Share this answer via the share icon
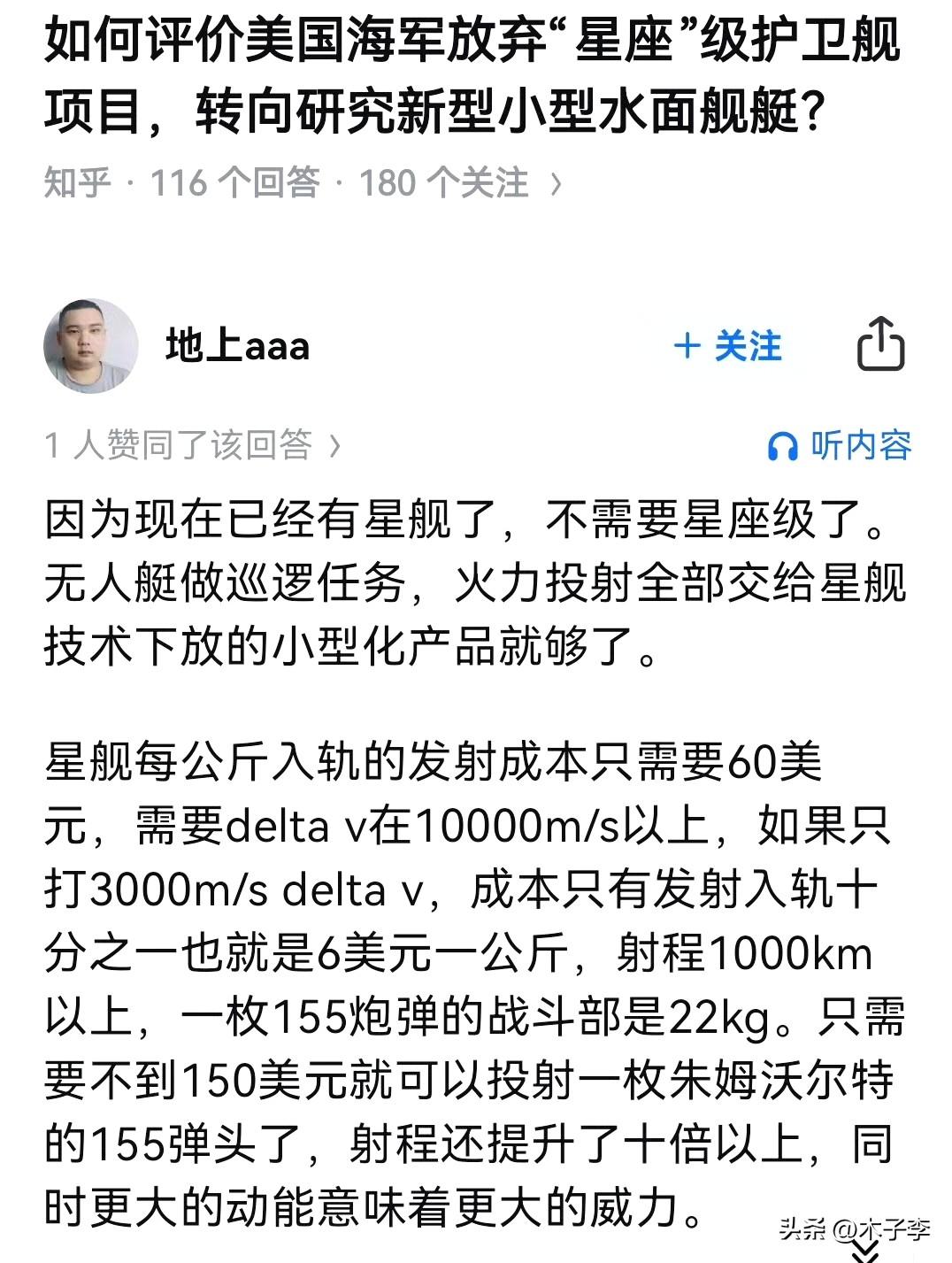This screenshot has height=1263, width=952. pos(881,343)
